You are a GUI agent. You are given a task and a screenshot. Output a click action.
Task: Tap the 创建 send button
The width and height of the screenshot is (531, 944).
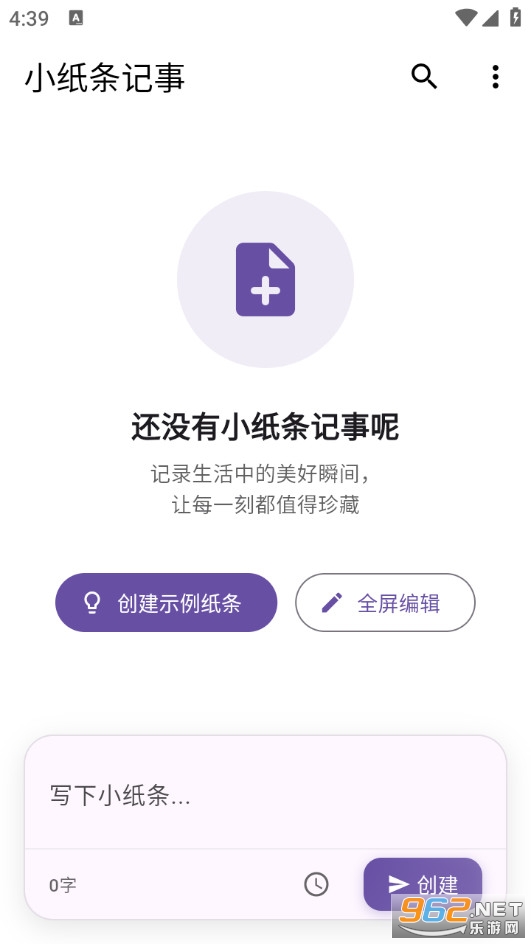coord(423,884)
